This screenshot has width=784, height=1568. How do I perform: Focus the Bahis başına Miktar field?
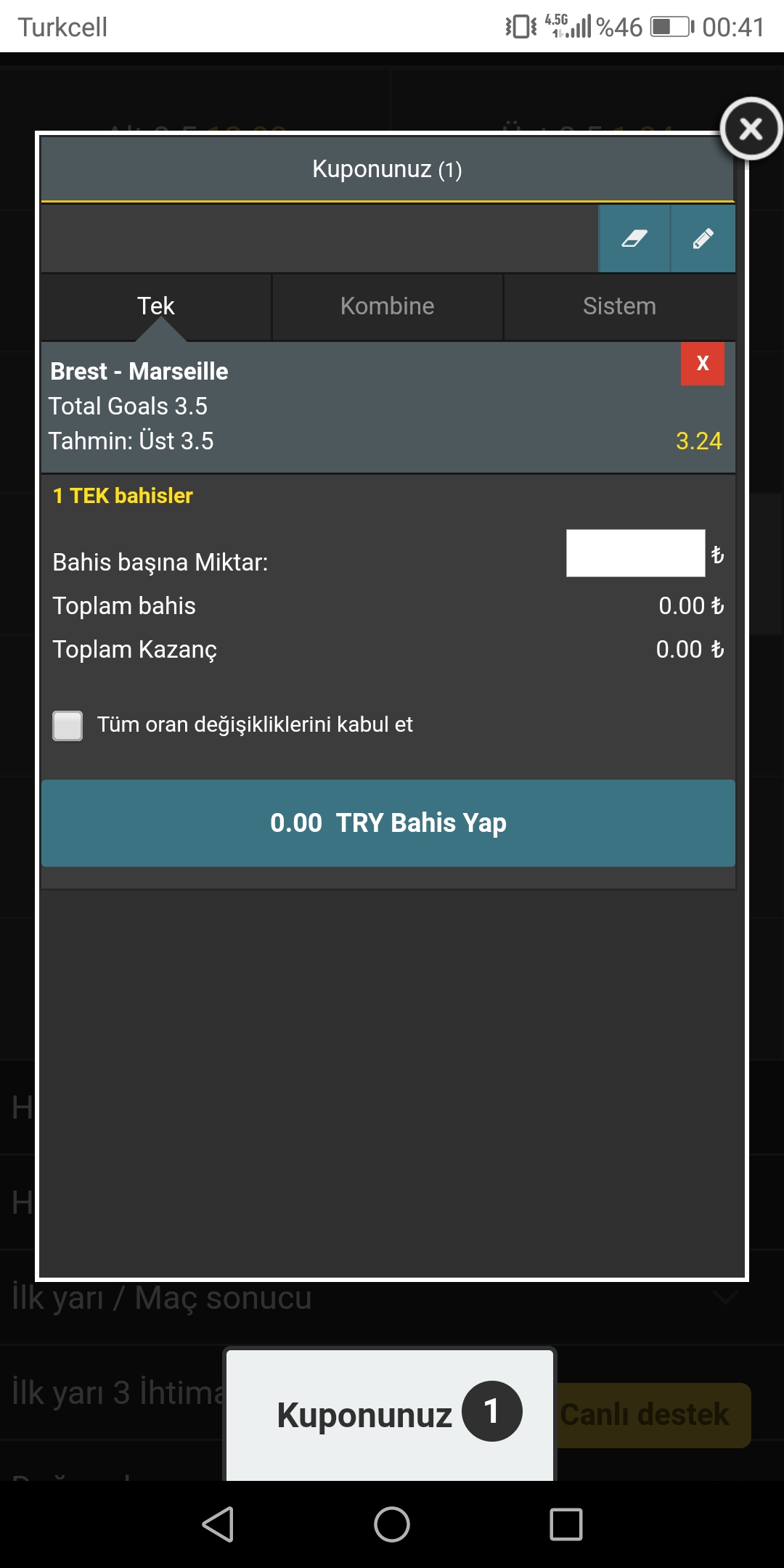click(x=635, y=553)
